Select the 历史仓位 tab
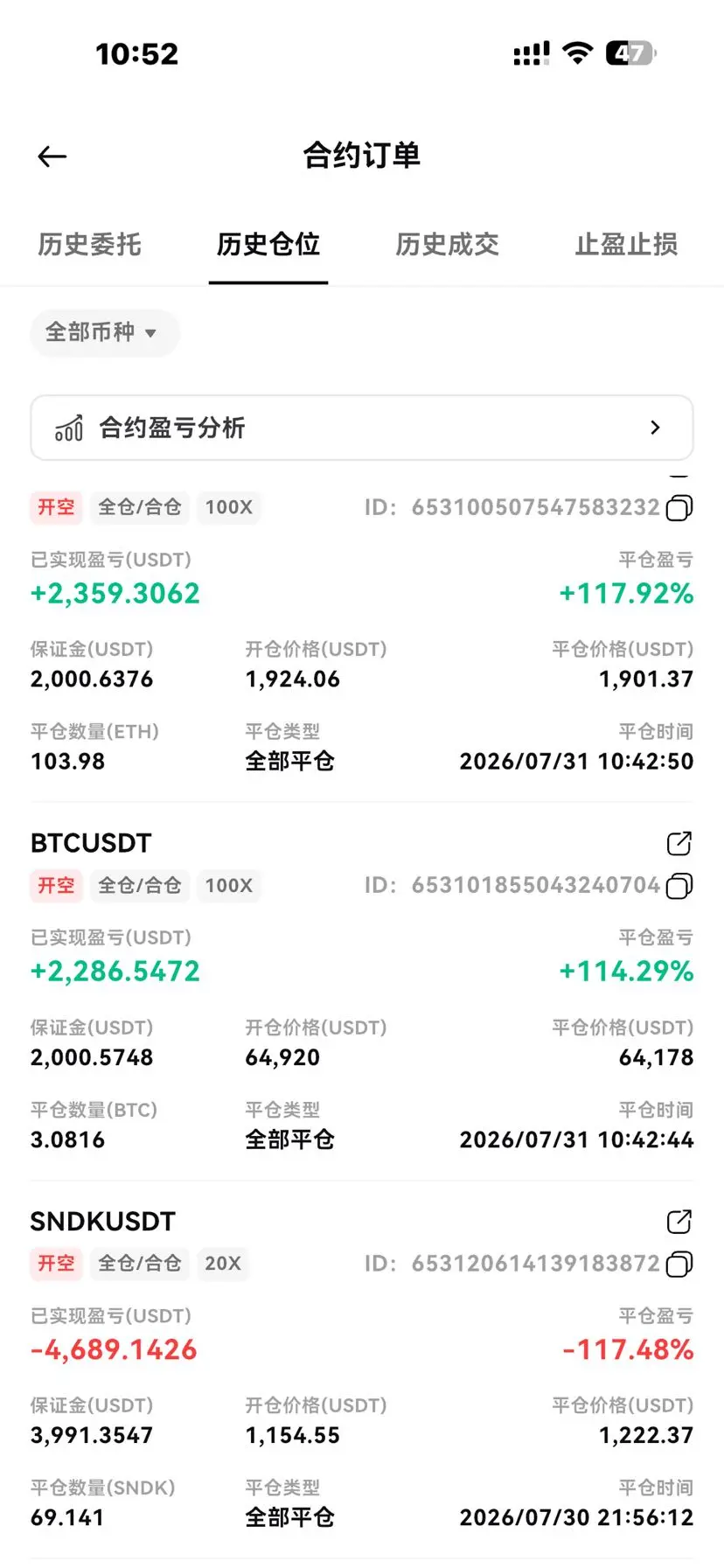 point(268,244)
